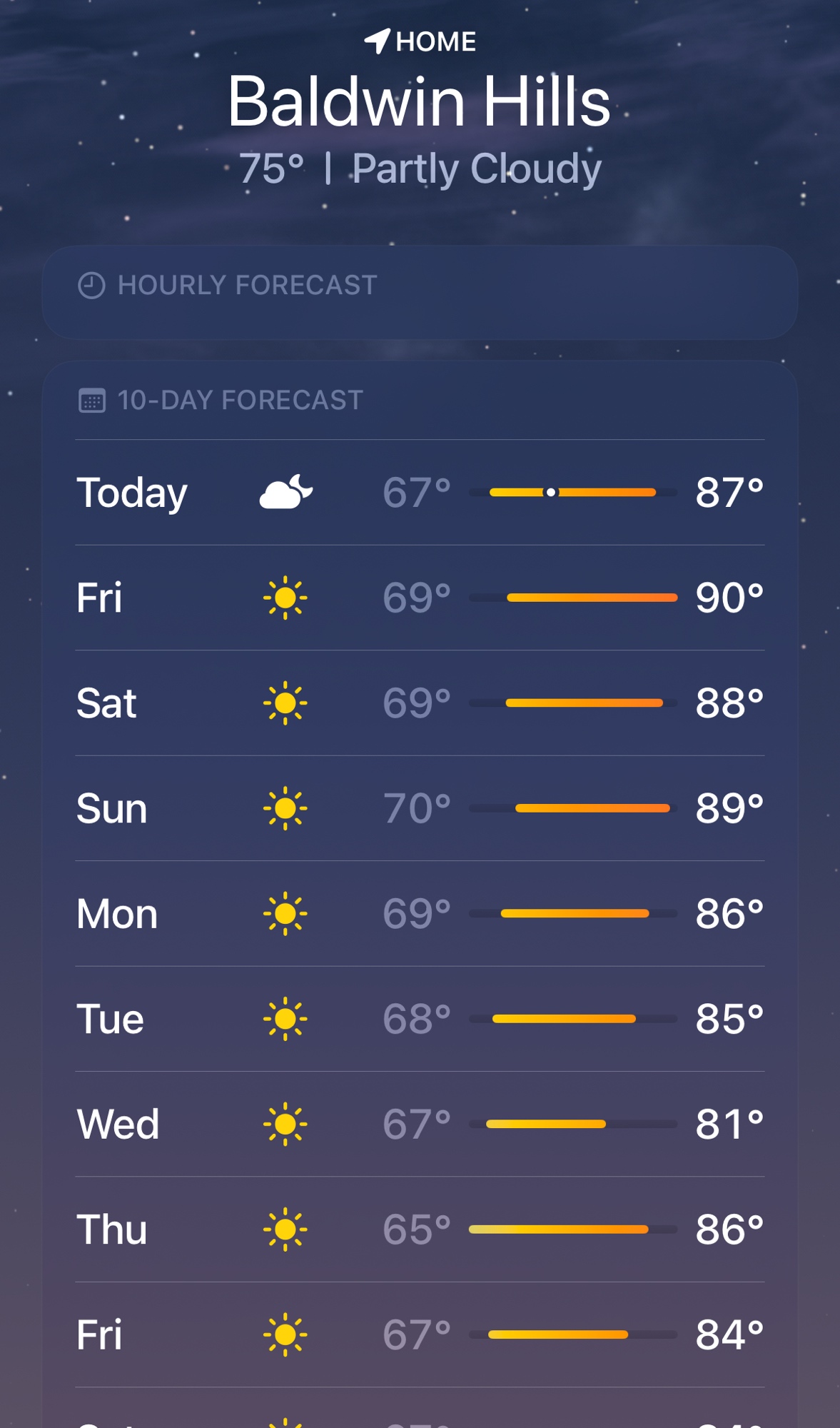The width and height of the screenshot is (840, 1428).
Task: Show Thu forecast details
Action: tap(420, 1230)
